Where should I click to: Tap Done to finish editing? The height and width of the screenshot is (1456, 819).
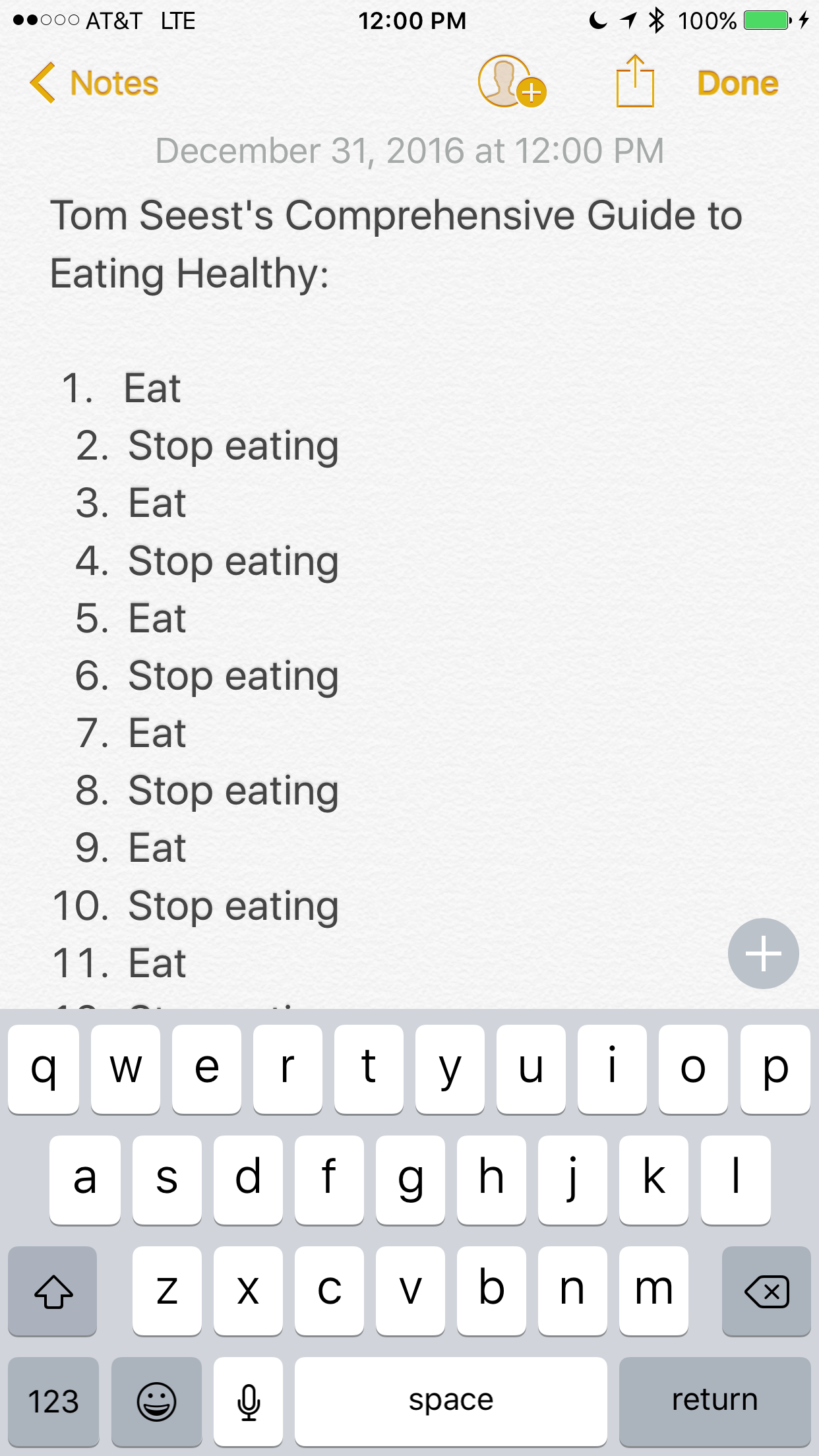click(x=738, y=83)
